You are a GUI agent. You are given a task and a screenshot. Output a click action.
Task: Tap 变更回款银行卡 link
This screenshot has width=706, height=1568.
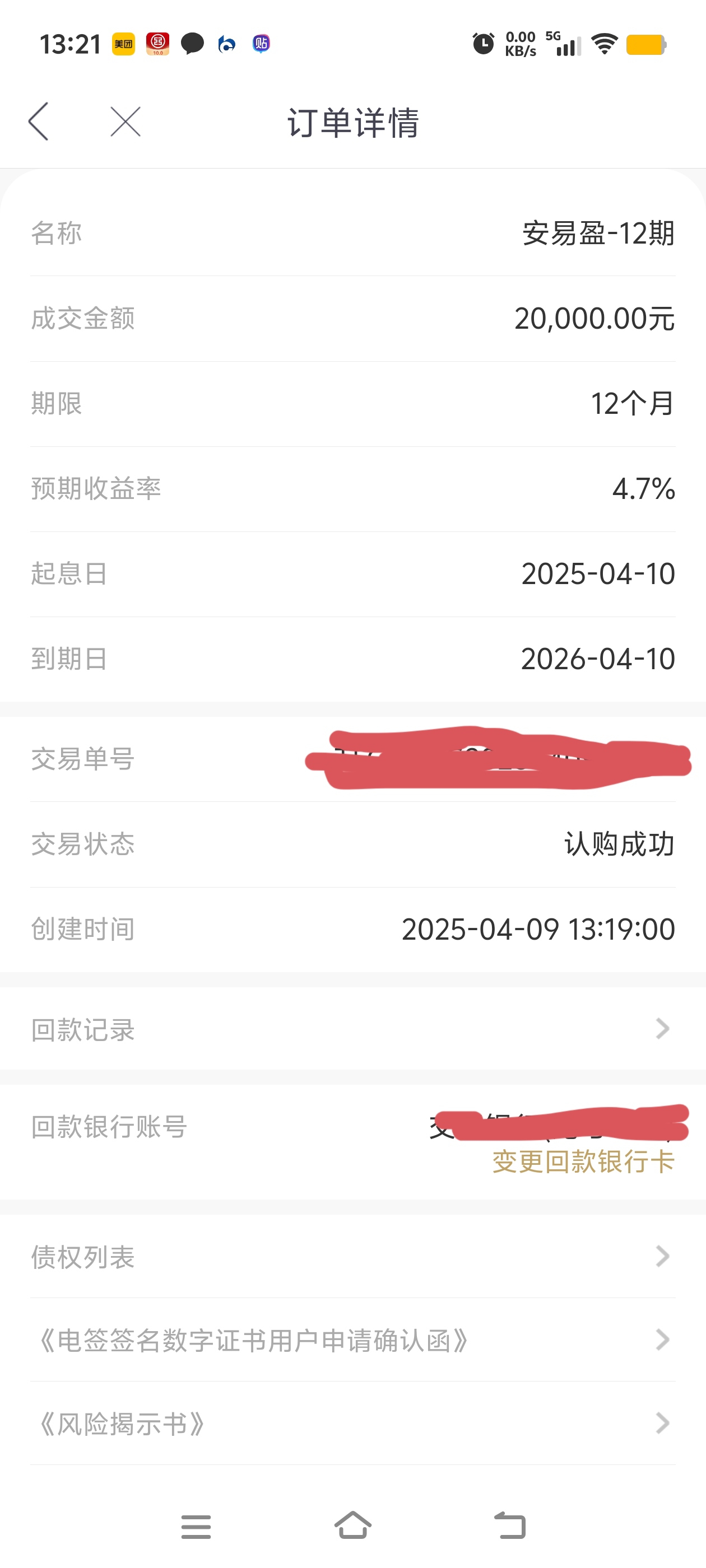583,1161
